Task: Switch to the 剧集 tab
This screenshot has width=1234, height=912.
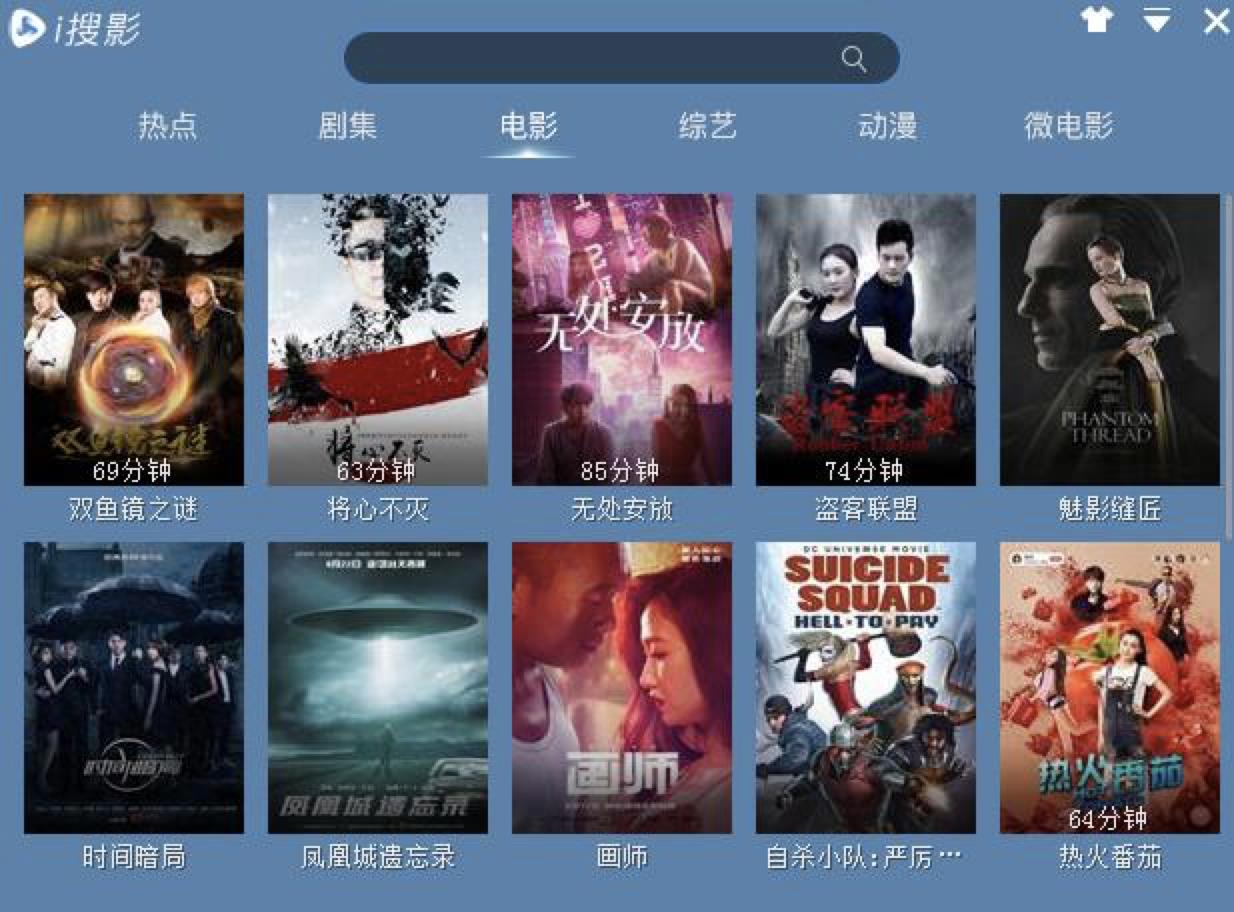Action: [348, 126]
